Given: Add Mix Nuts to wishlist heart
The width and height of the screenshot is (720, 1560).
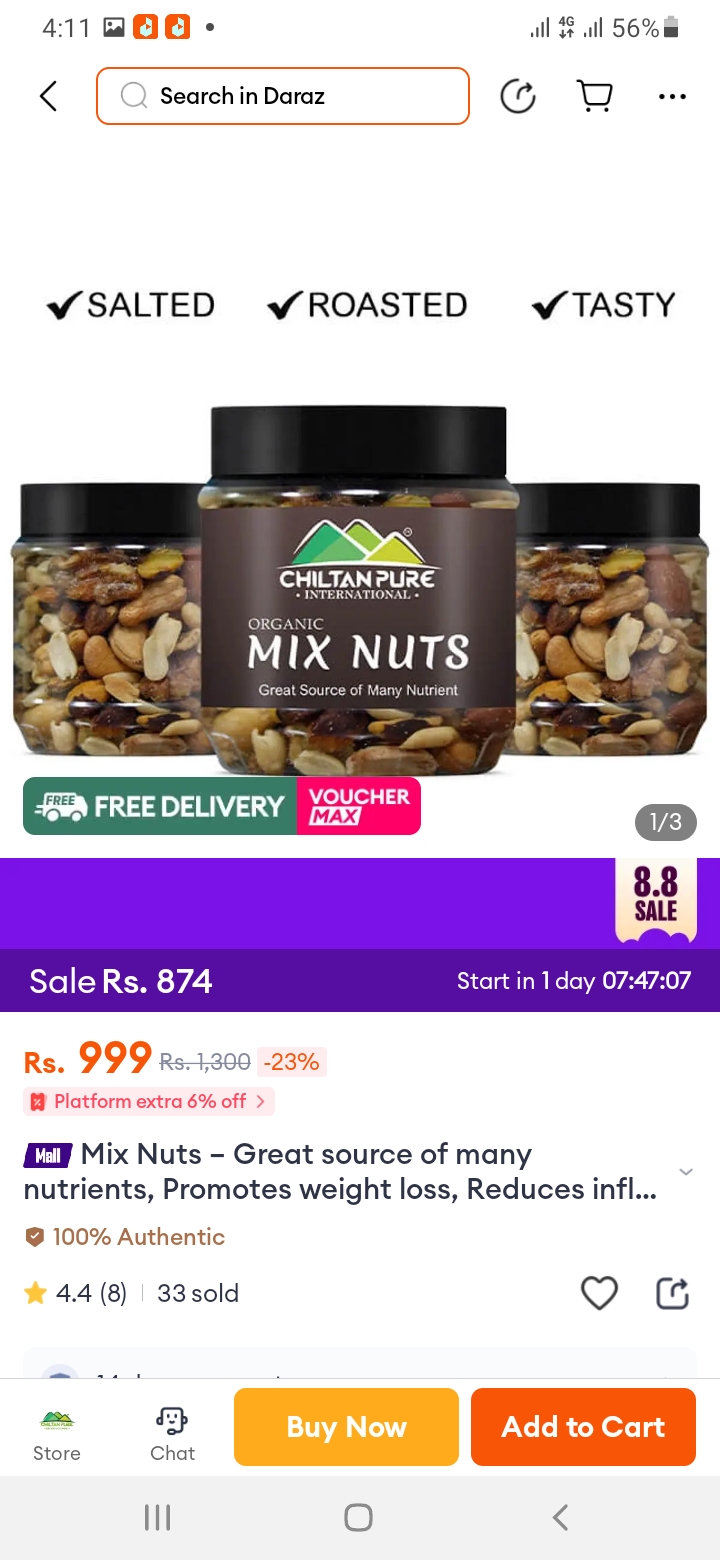Looking at the screenshot, I should (599, 1293).
